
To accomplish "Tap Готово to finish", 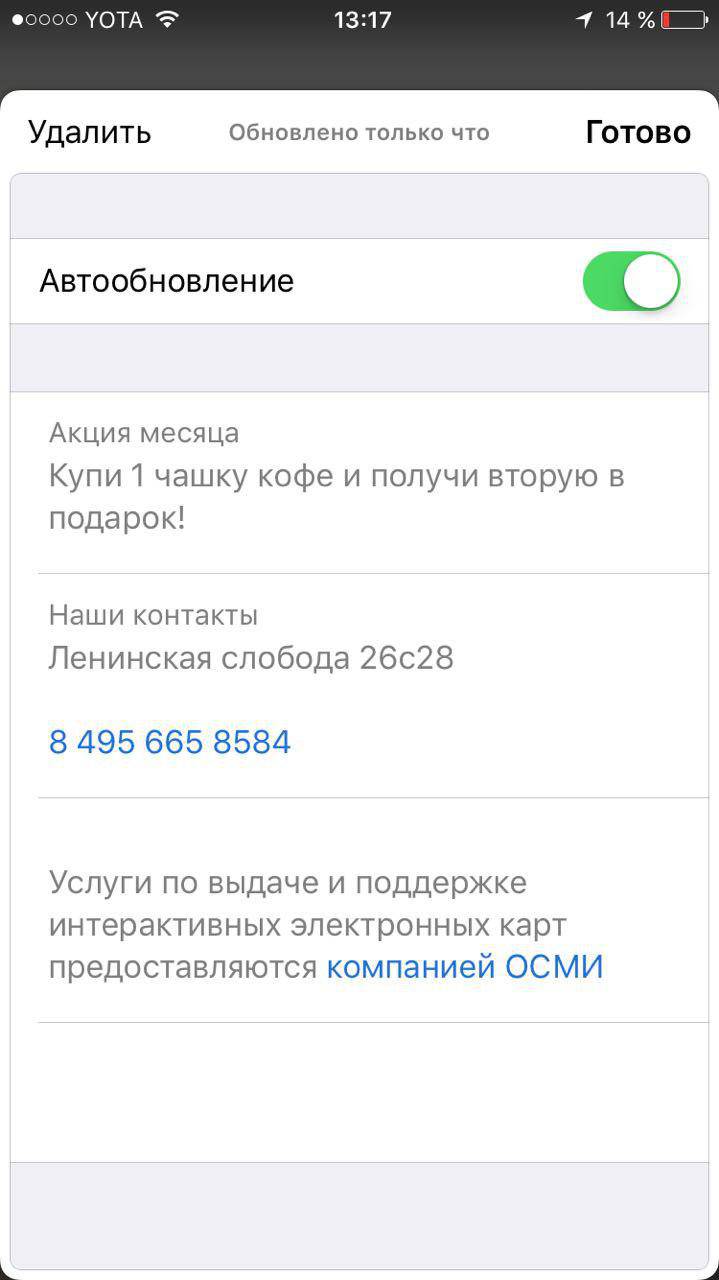I will (x=638, y=133).
